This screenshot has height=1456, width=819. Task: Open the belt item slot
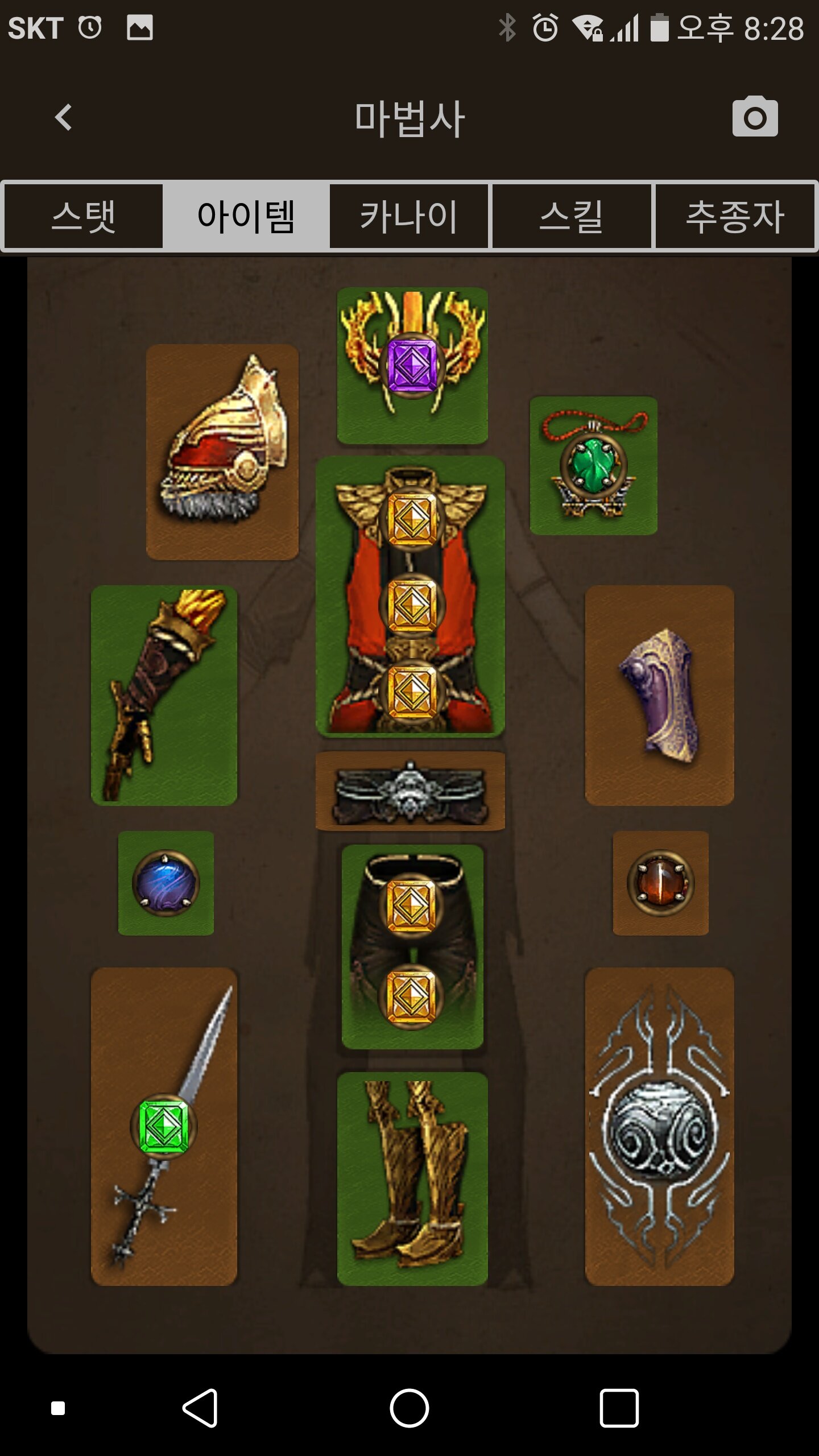click(x=410, y=791)
